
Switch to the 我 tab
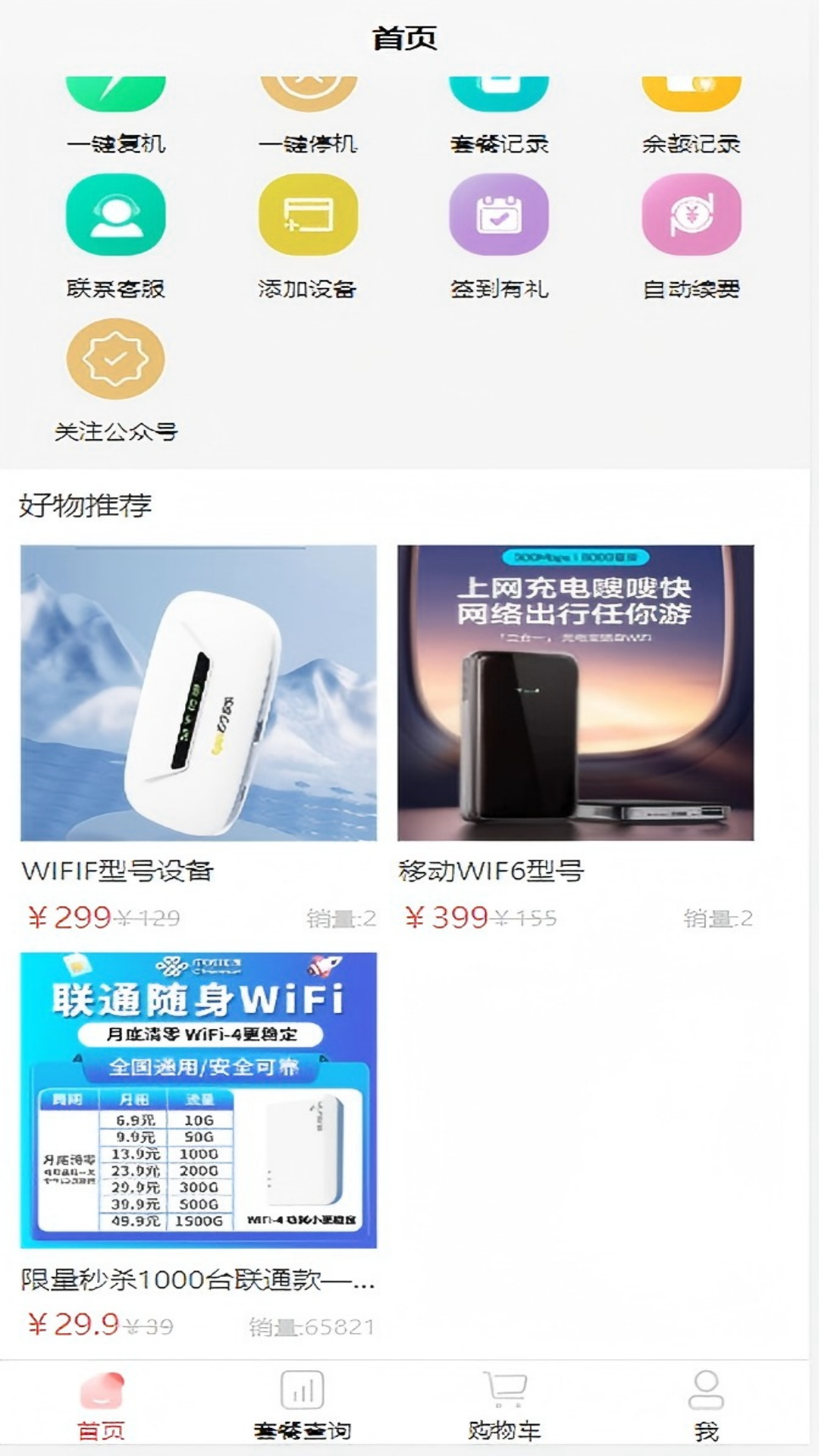706,1406
